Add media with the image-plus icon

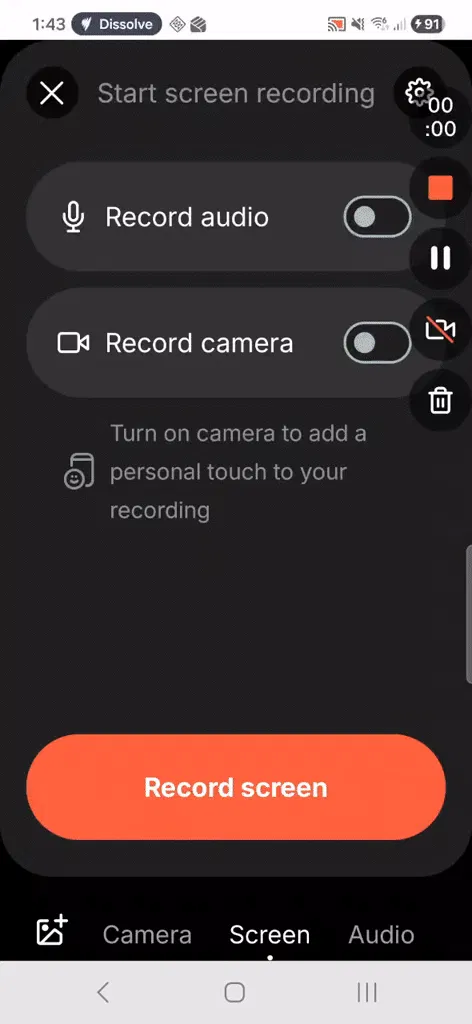pyautogui.click(x=52, y=930)
